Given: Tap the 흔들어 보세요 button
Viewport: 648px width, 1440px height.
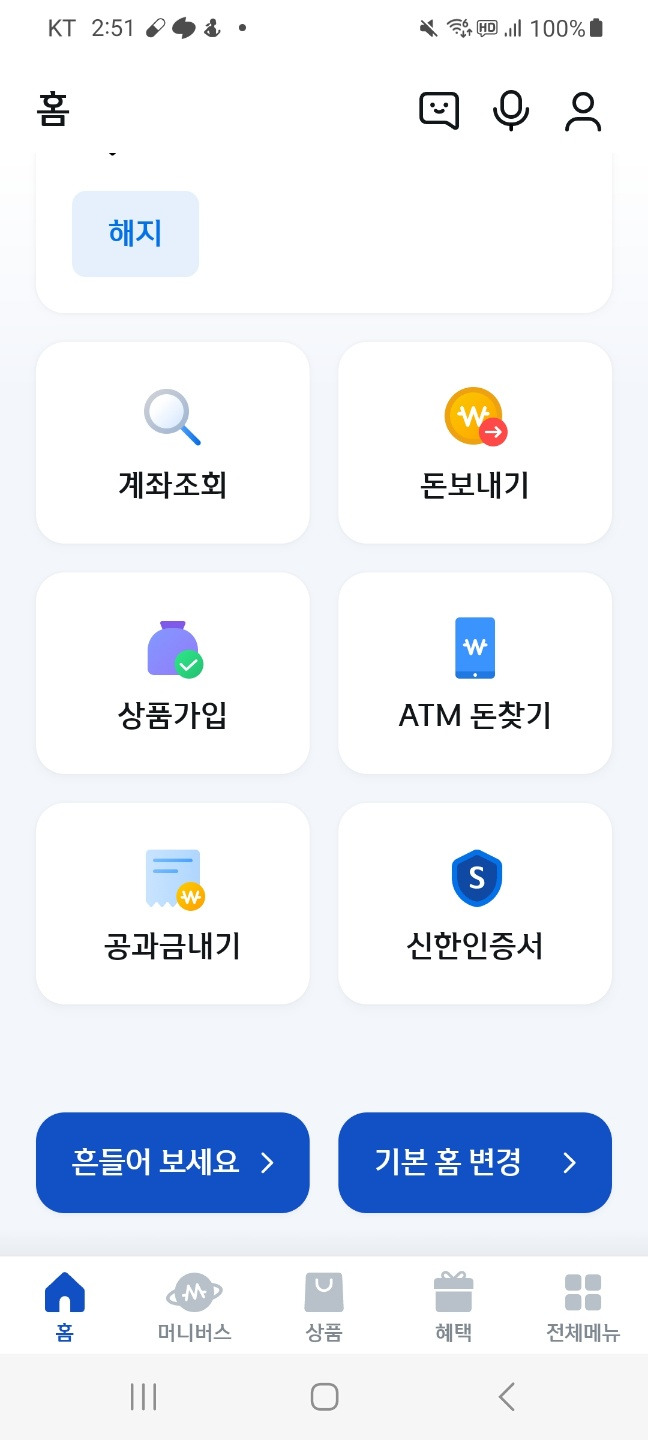Looking at the screenshot, I should point(173,1162).
